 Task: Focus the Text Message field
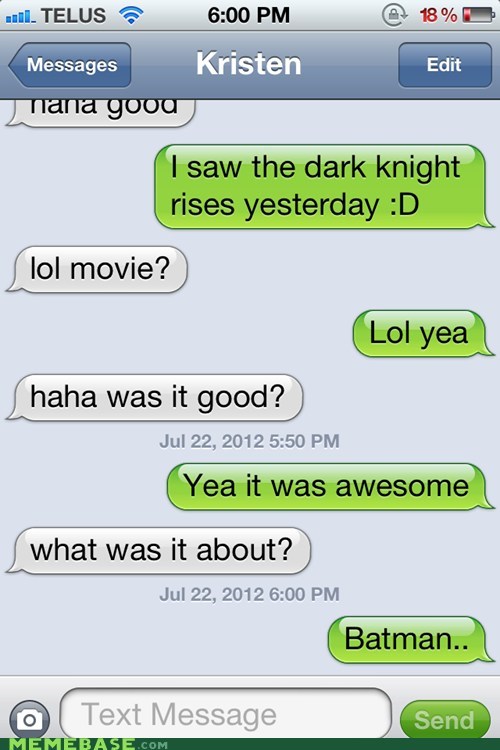(226, 714)
